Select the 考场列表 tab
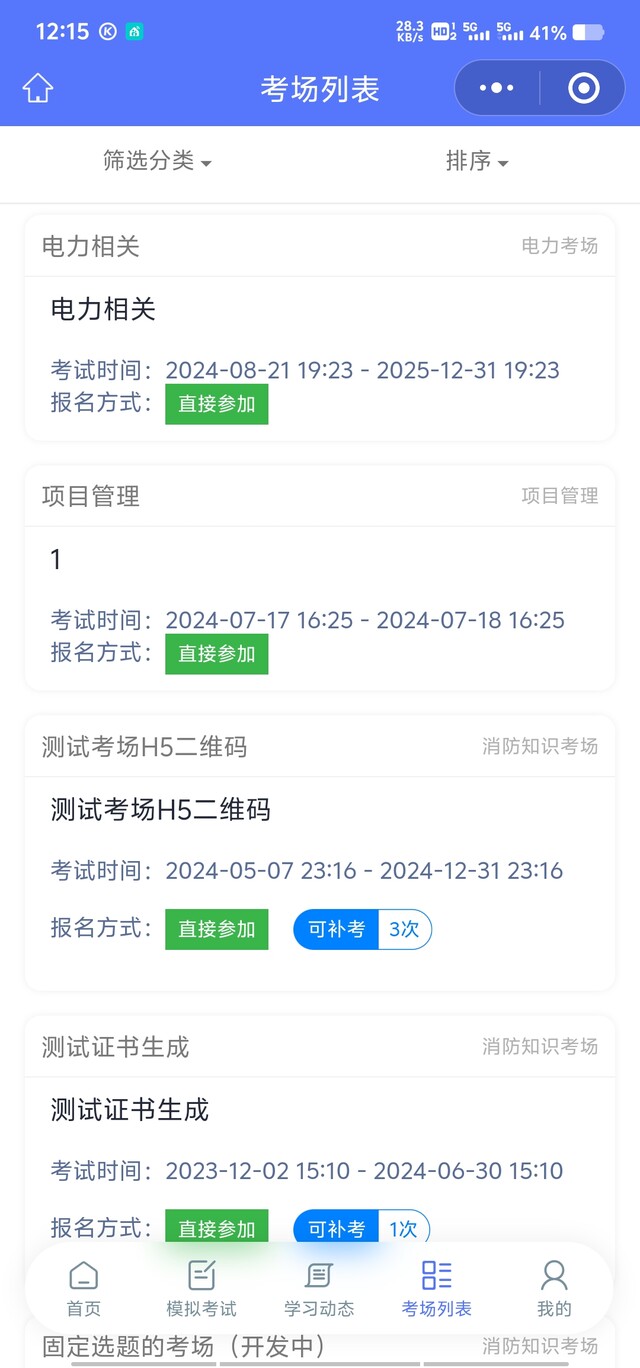 click(436, 1289)
